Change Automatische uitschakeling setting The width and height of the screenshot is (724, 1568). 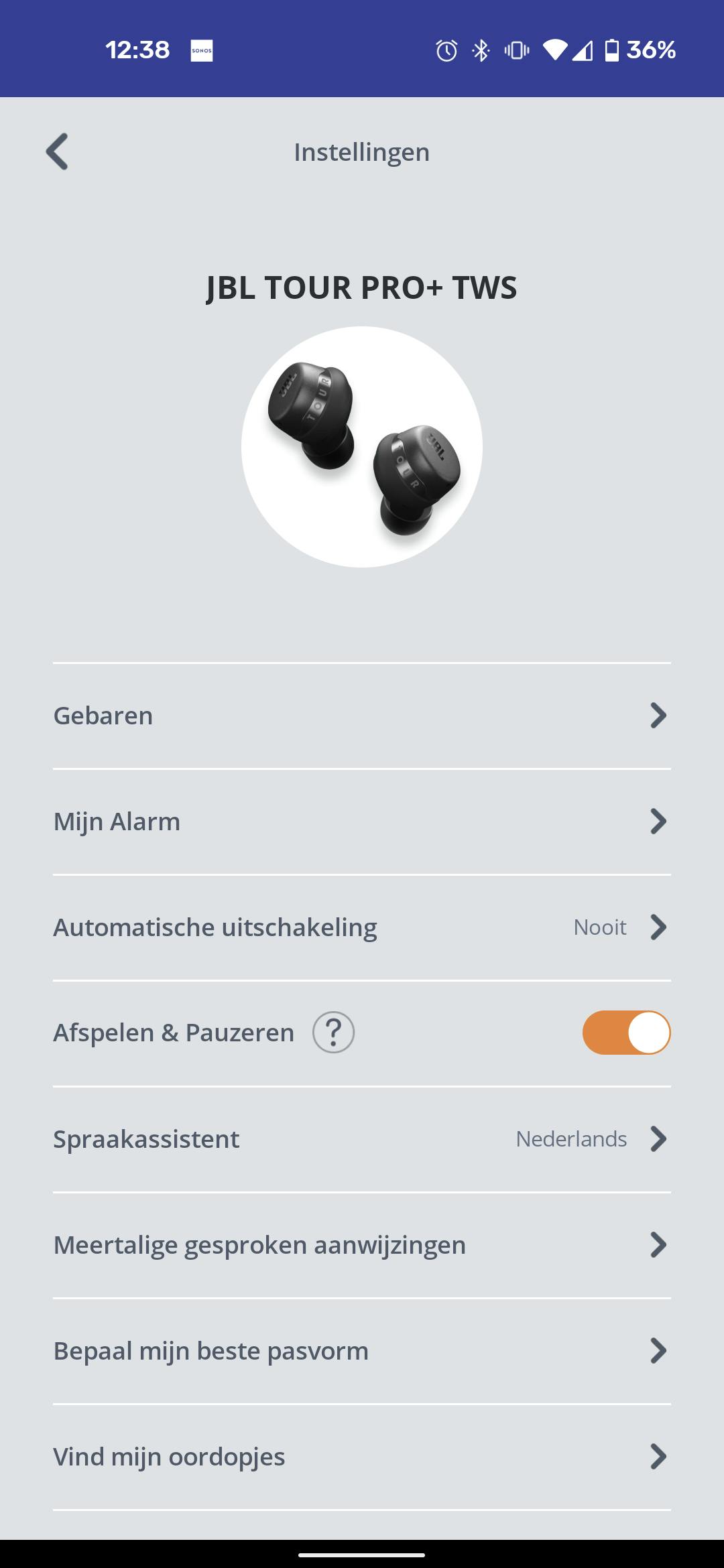362,927
